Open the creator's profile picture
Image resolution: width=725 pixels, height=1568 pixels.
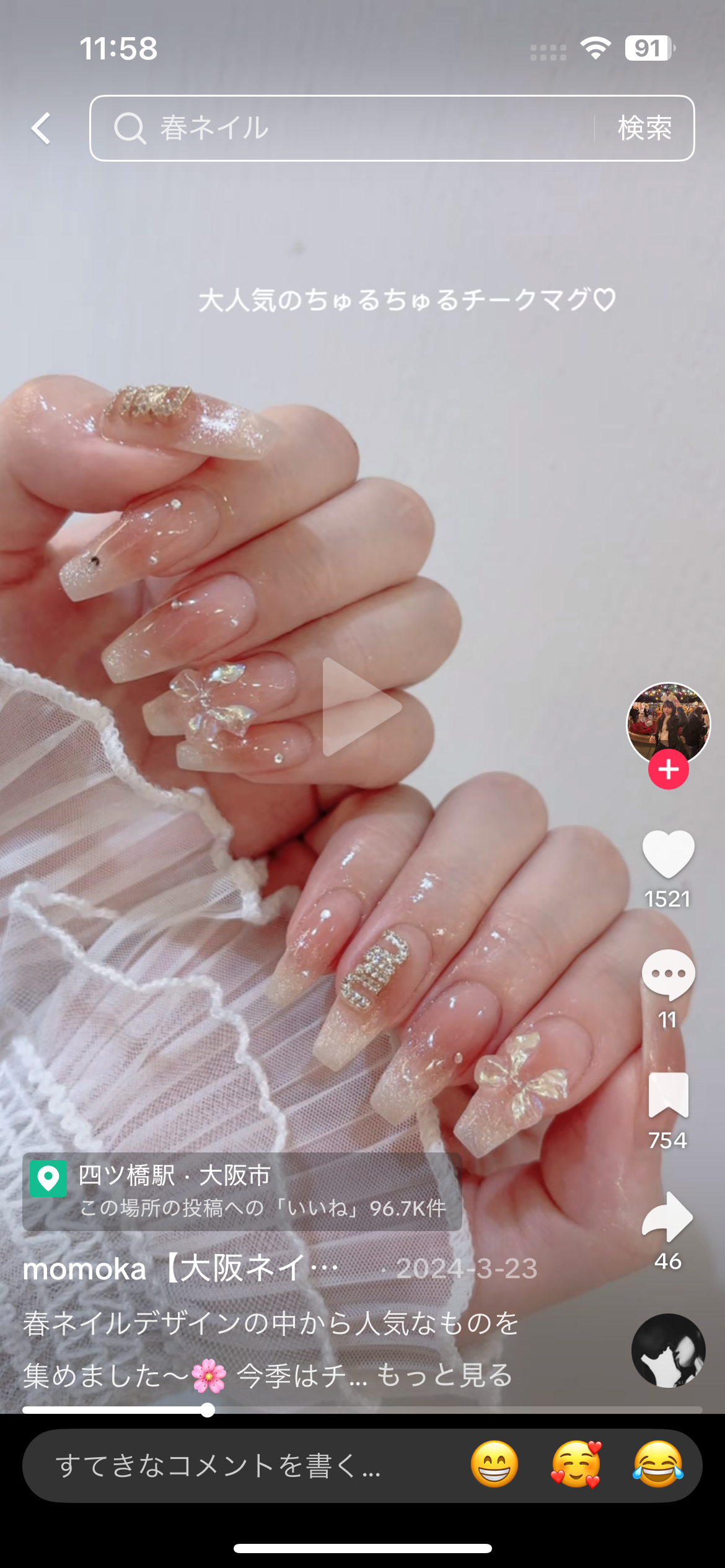[669, 723]
